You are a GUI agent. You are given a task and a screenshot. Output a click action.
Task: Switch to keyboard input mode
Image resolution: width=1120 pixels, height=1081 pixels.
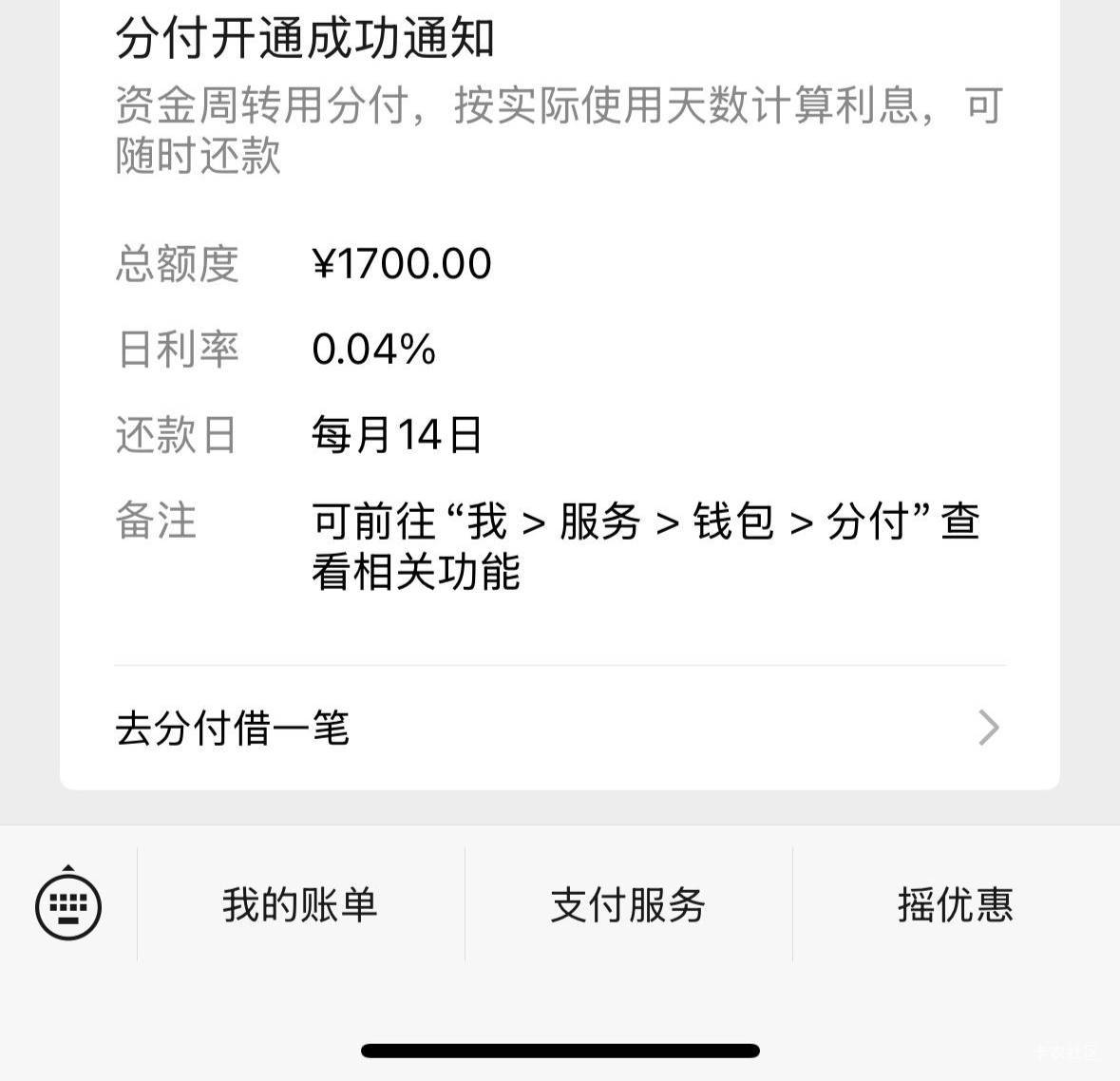[x=68, y=904]
